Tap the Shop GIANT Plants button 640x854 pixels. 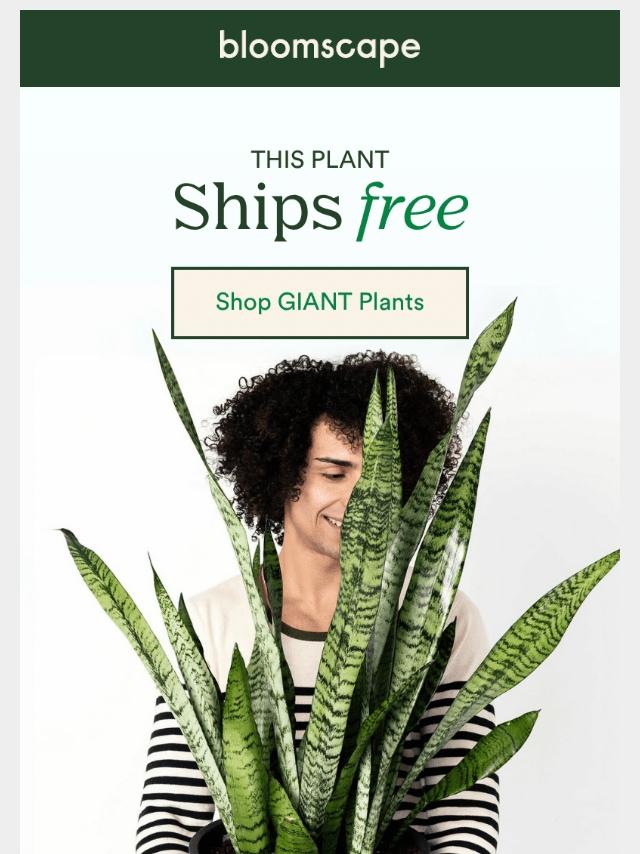click(x=320, y=302)
